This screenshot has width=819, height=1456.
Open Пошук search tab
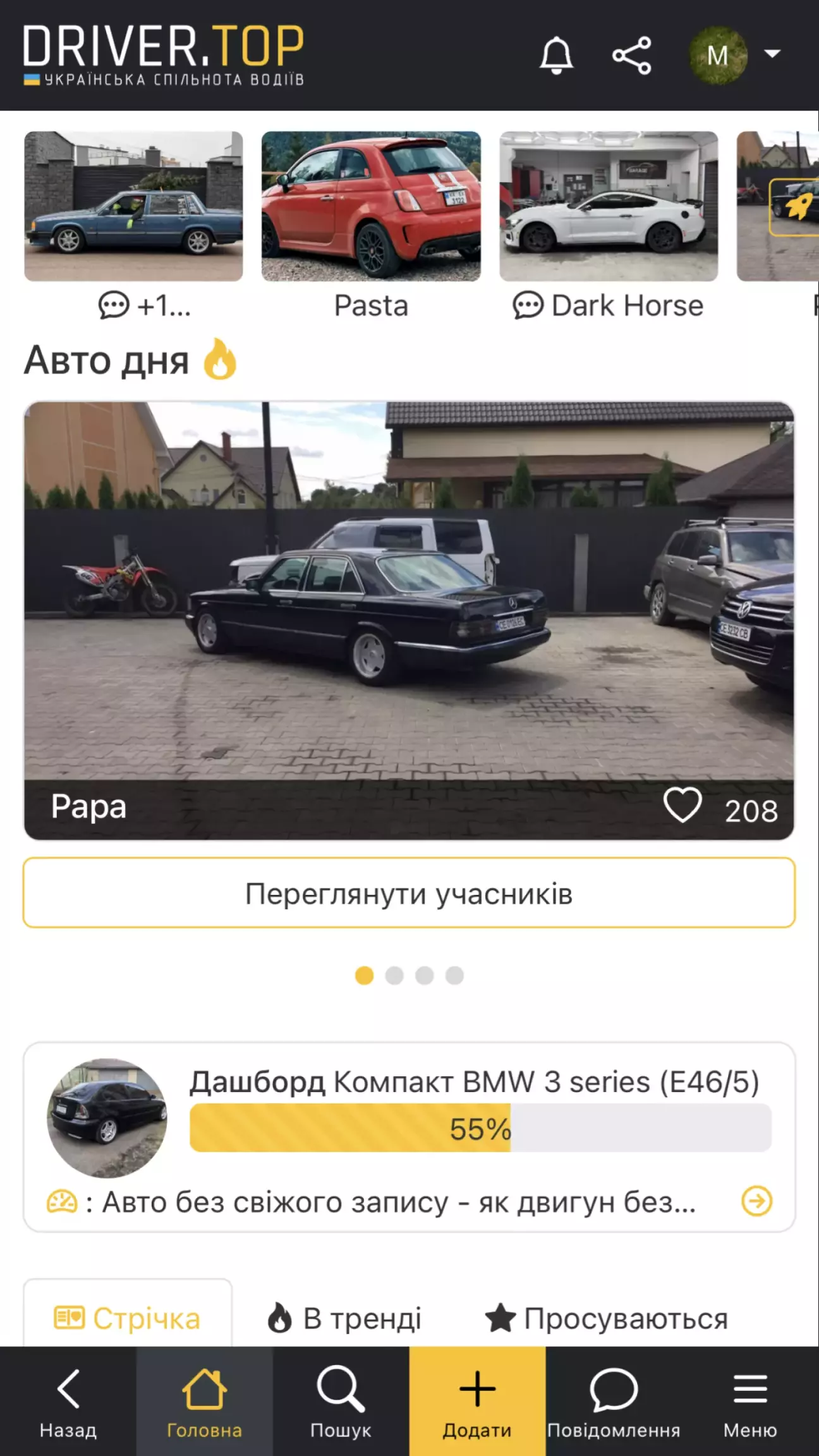pos(341,1400)
